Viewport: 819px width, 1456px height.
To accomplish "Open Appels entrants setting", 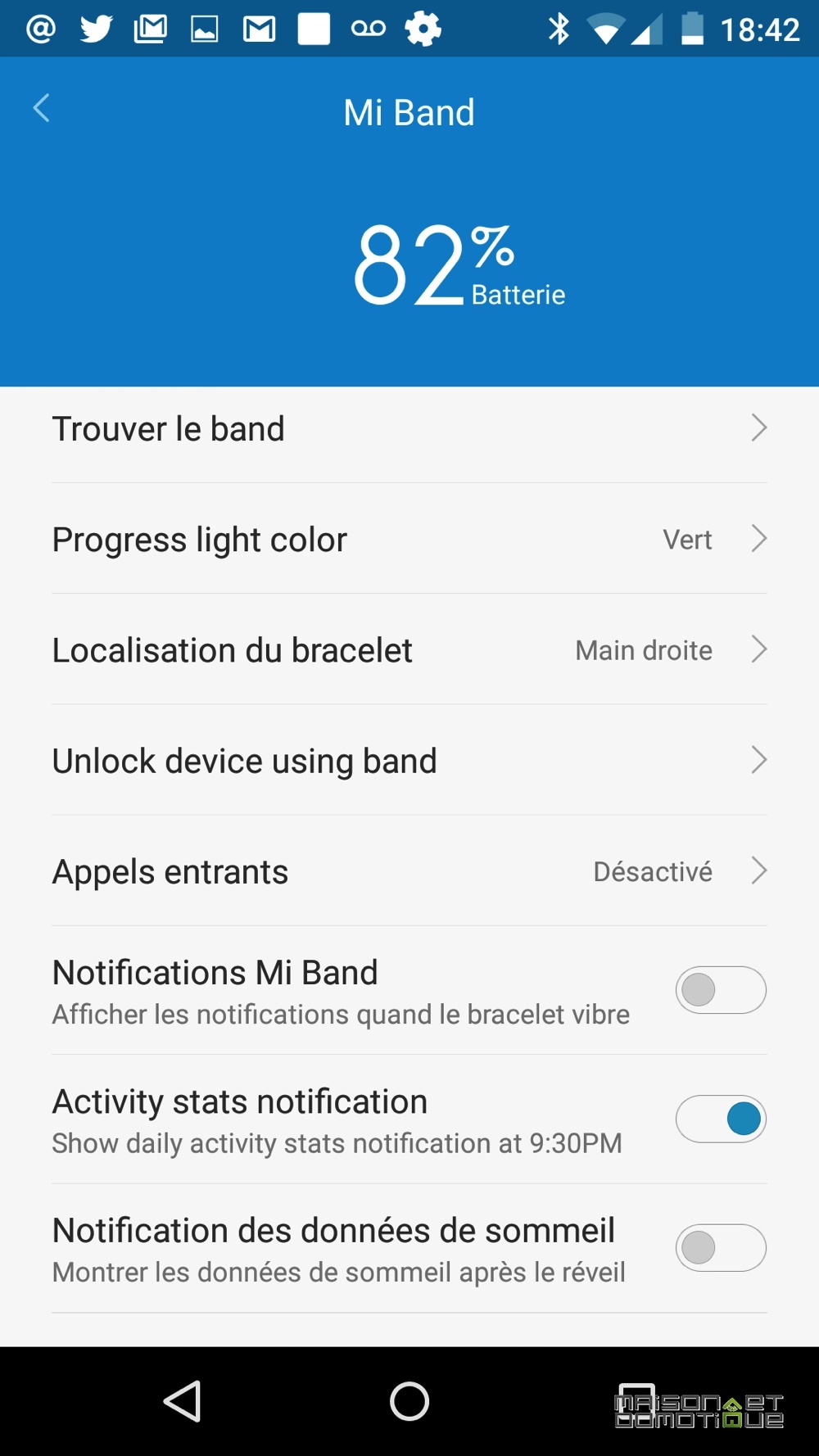I will point(409,870).
